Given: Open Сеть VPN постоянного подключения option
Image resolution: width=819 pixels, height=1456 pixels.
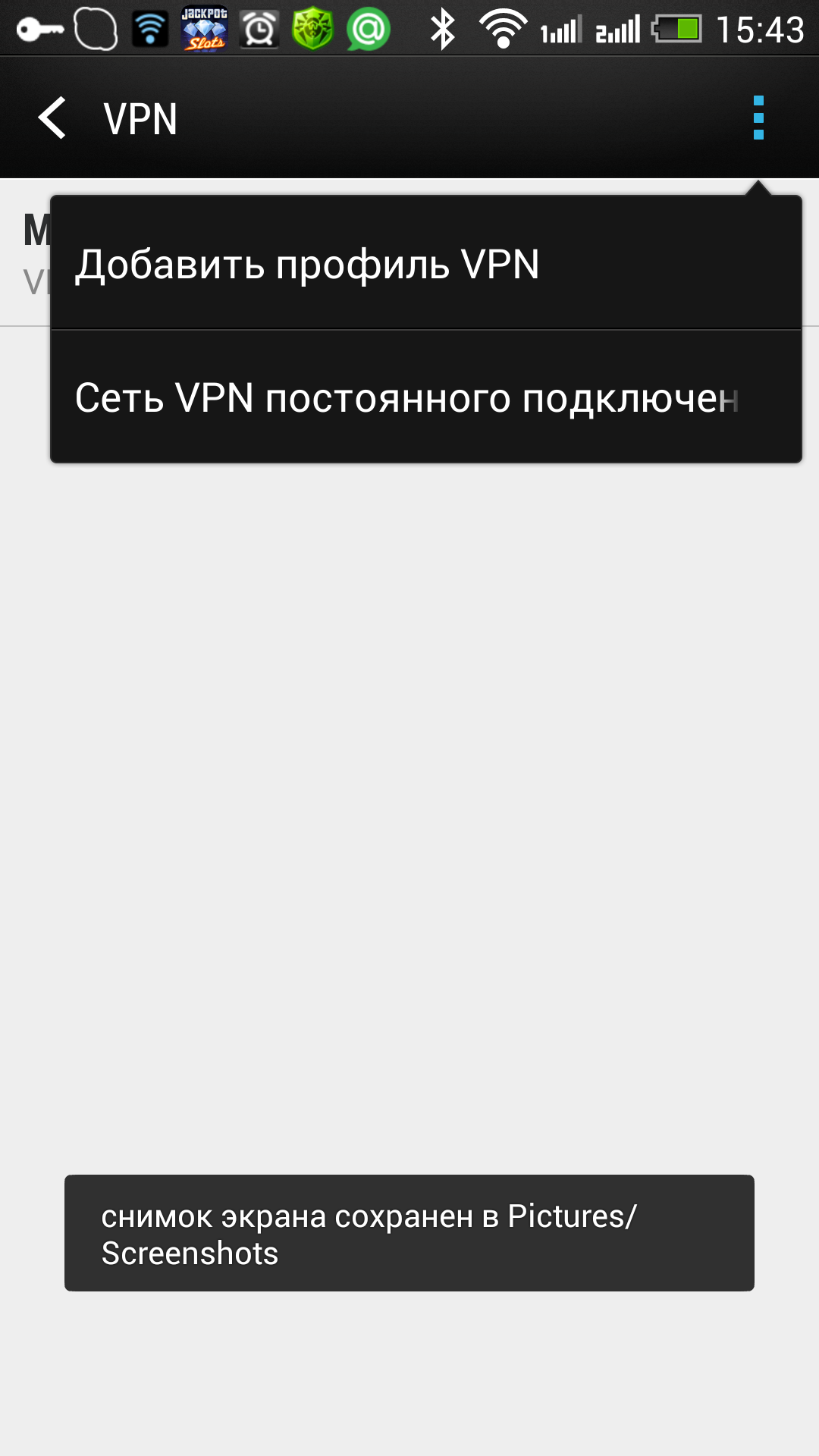Looking at the screenshot, I should [x=425, y=397].
